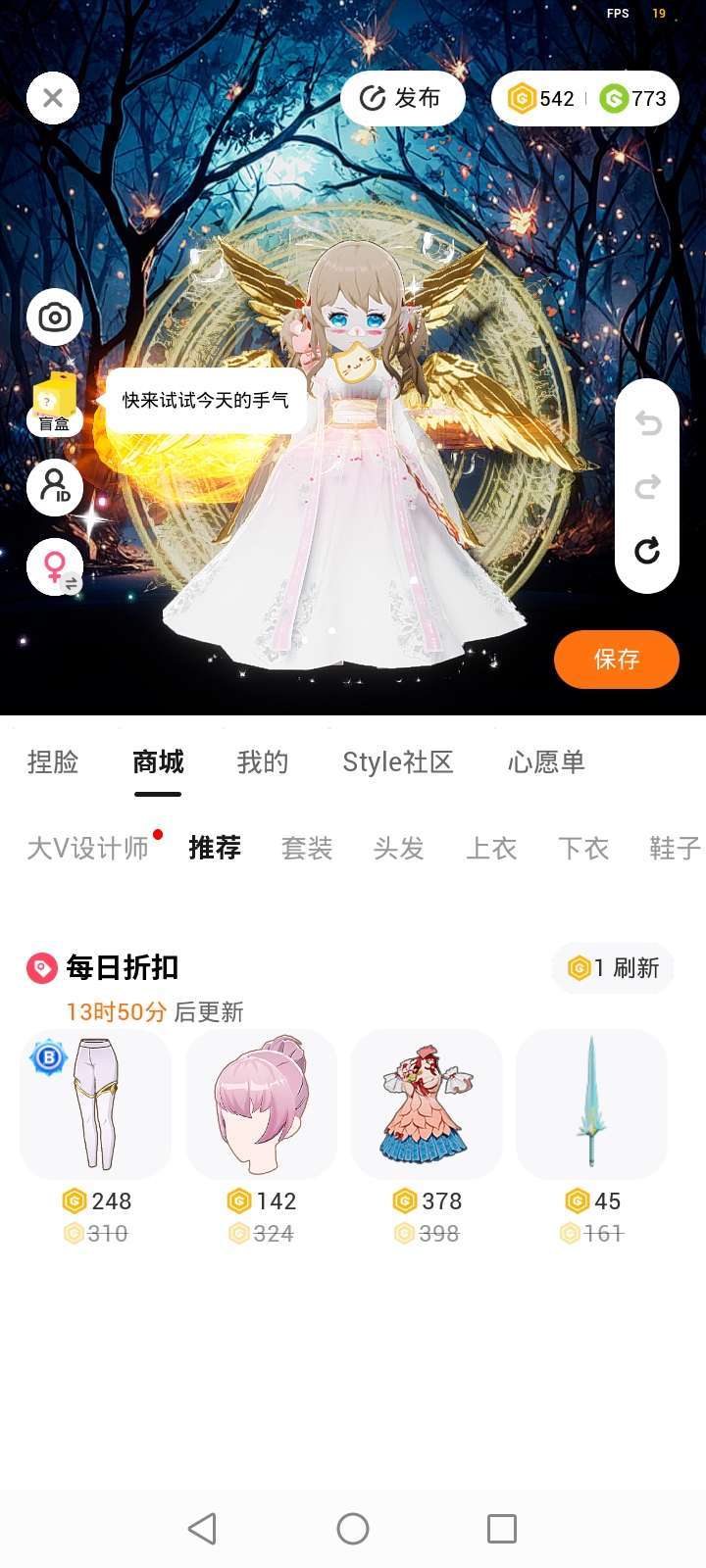706x1568 pixels.
Task: Save the avatar with 保存
Action: pos(616,659)
